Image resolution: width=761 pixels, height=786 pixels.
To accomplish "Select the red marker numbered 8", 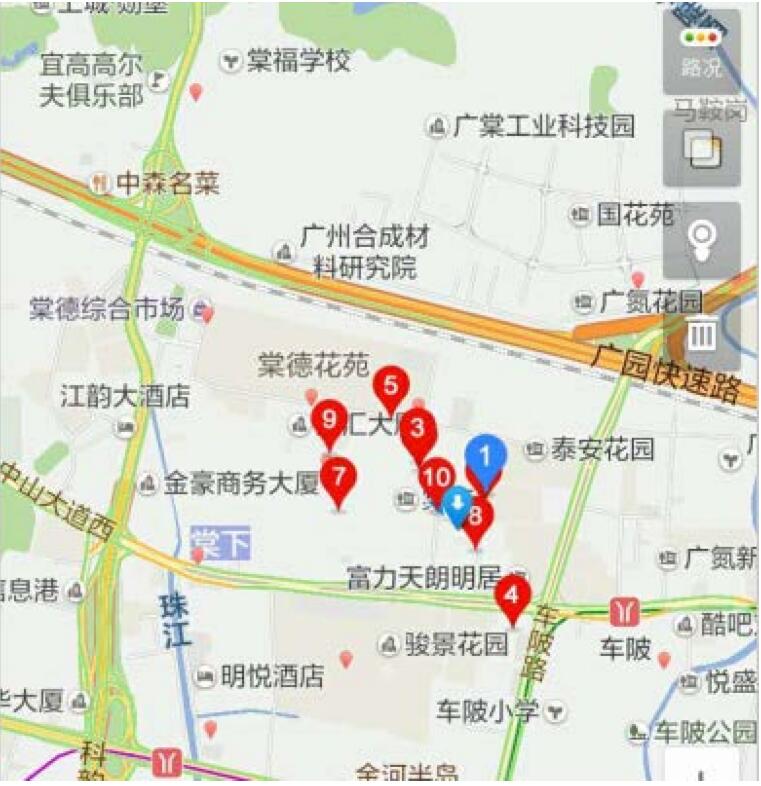I will pos(476,518).
